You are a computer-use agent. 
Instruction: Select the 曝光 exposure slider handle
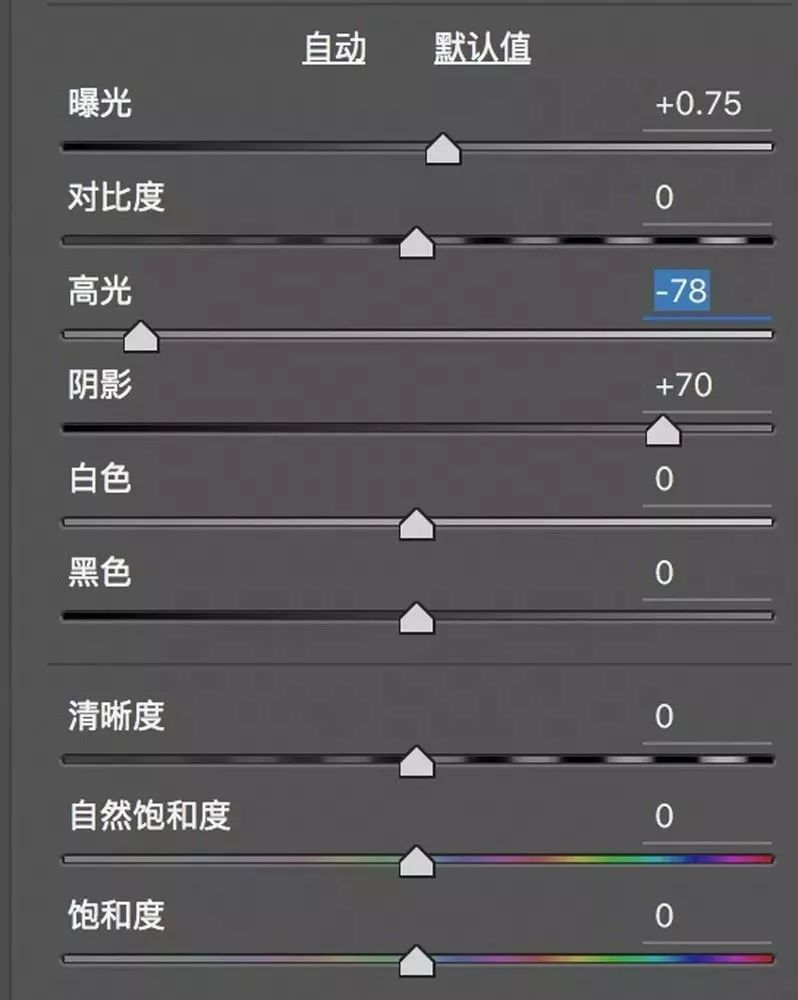click(443, 149)
